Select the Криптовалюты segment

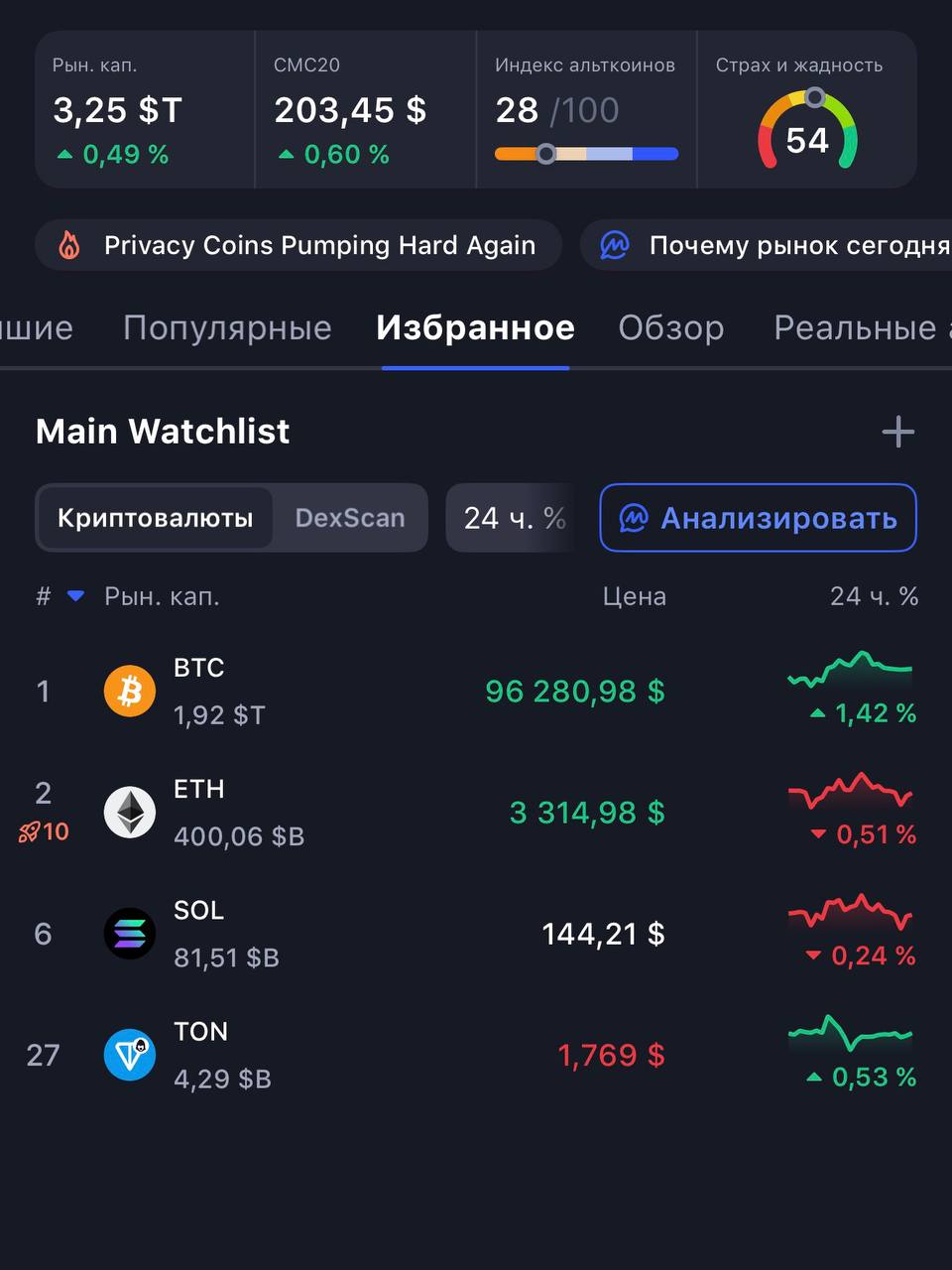pos(155,518)
